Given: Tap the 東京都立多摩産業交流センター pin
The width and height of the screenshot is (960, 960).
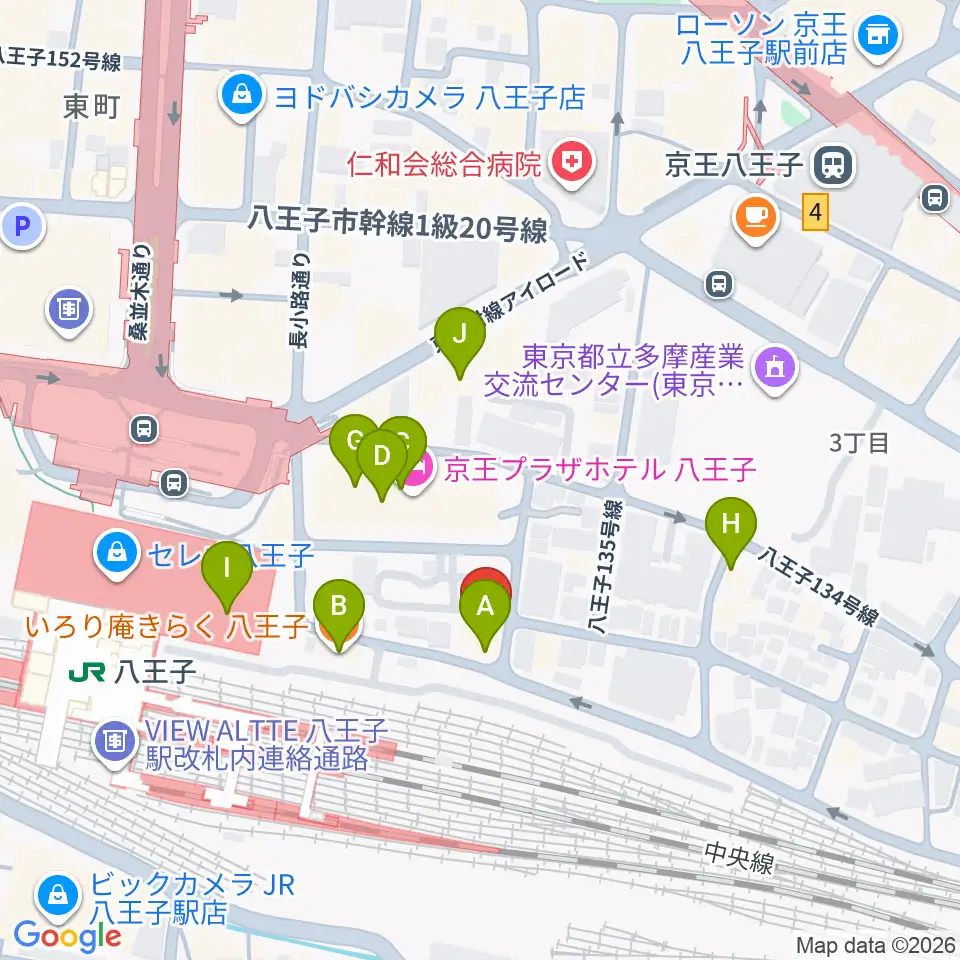Looking at the screenshot, I should (x=775, y=369).
